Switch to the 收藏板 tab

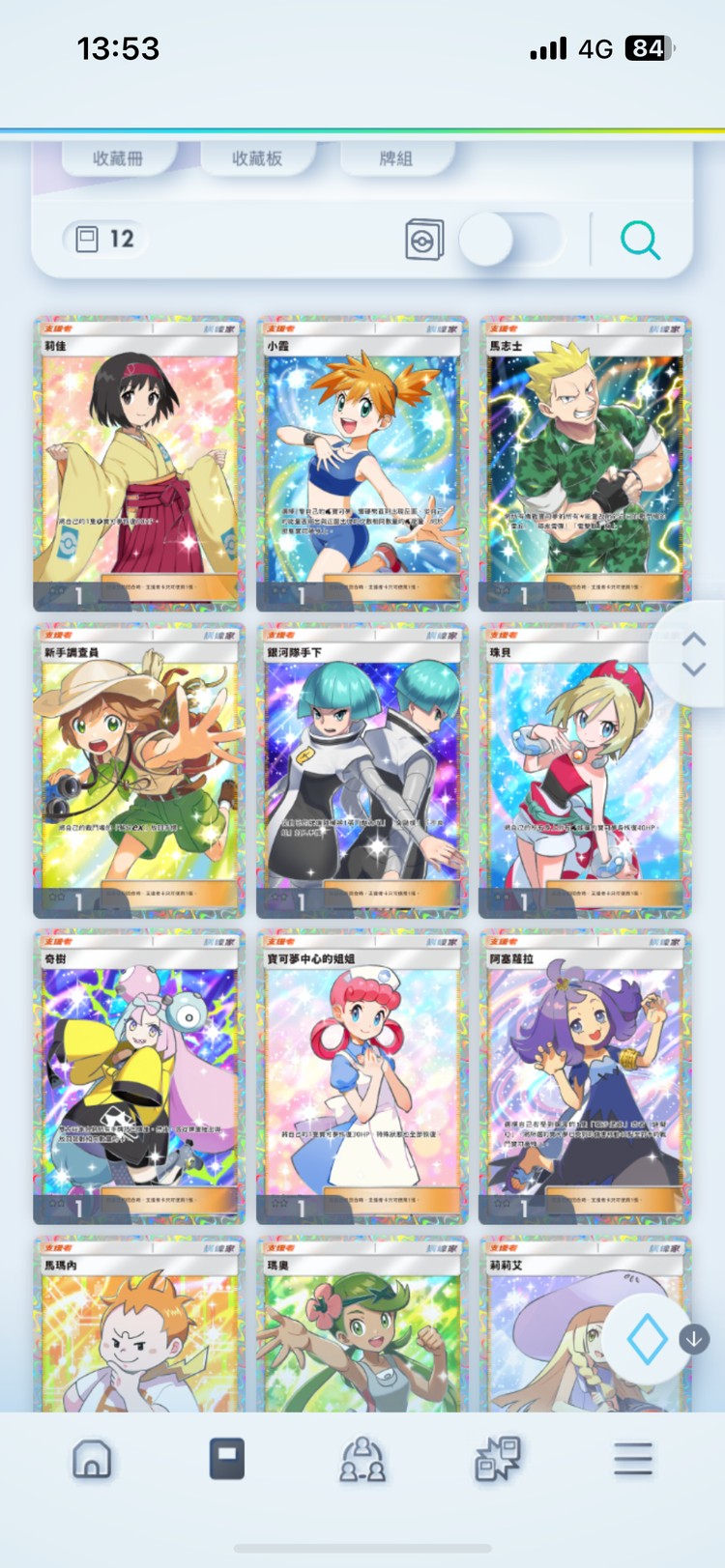[x=257, y=158]
